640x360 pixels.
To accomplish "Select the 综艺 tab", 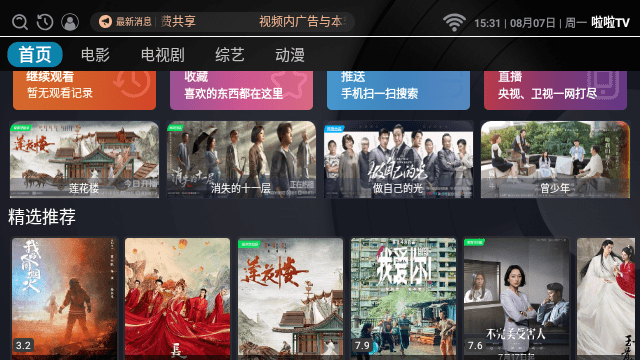I will (x=230, y=55).
